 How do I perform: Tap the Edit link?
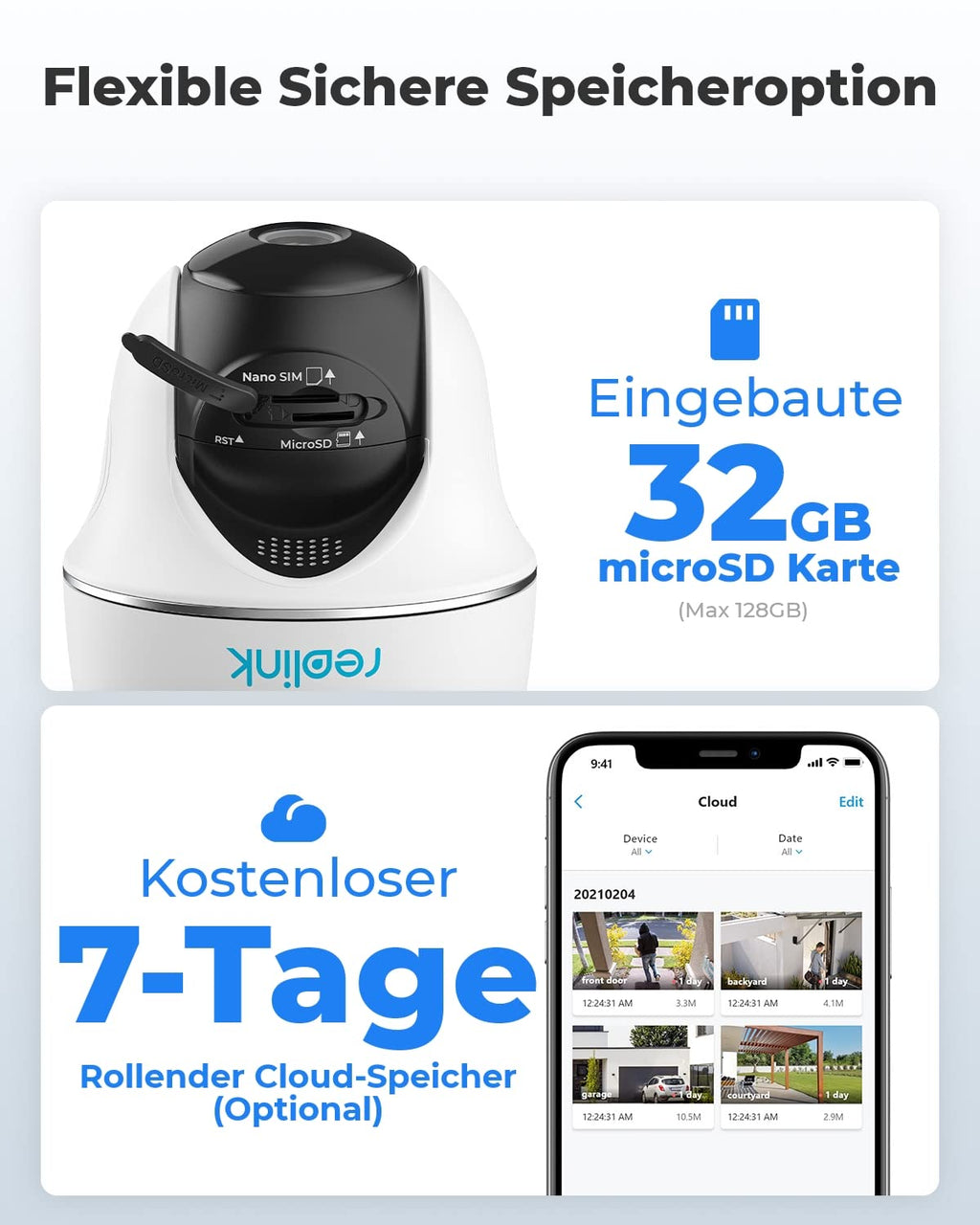pos(852,802)
